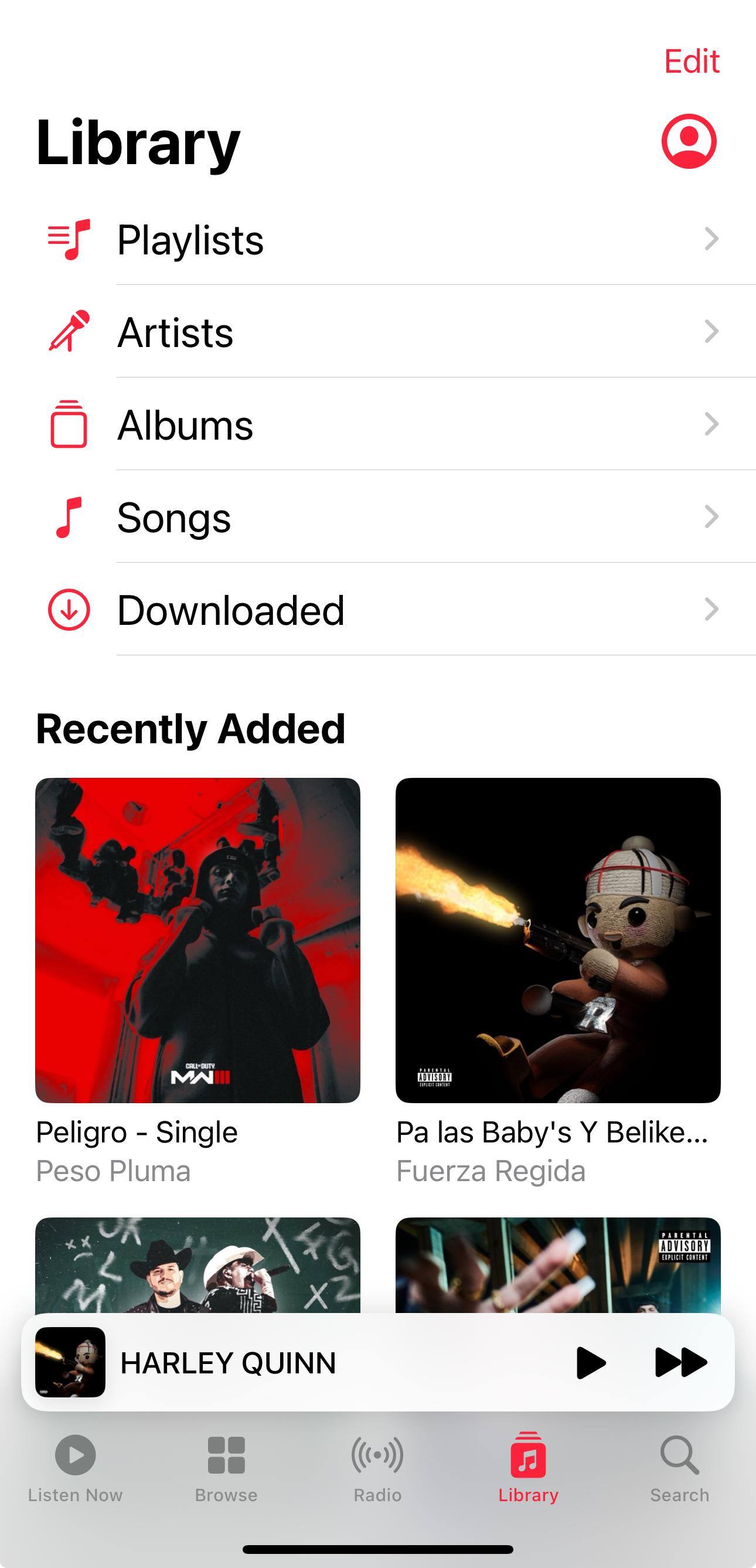Switch to the Radio tab
Image resolution: width=756 pixels, height=1568 pixels.
click(377, 1468)
